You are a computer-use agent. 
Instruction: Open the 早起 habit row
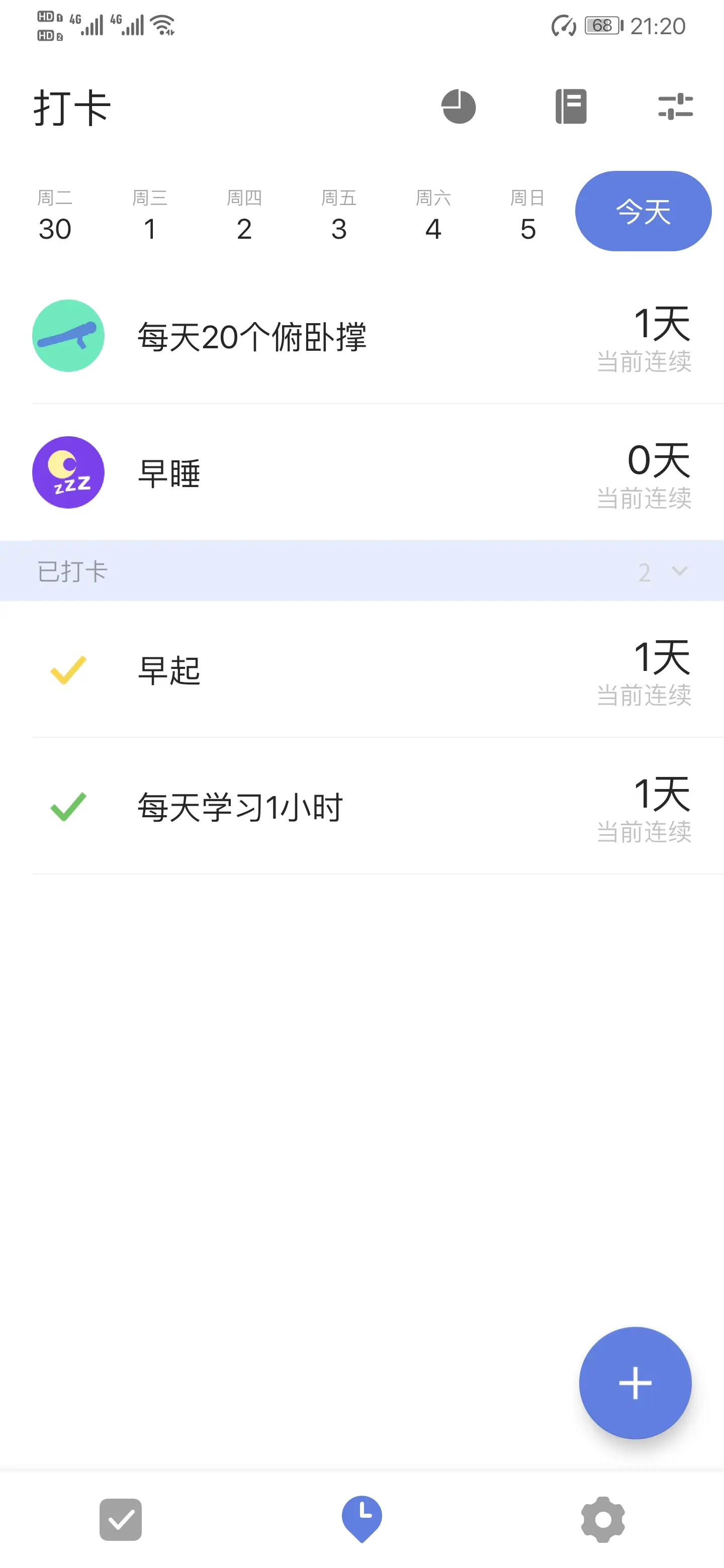tap(361, 670)
